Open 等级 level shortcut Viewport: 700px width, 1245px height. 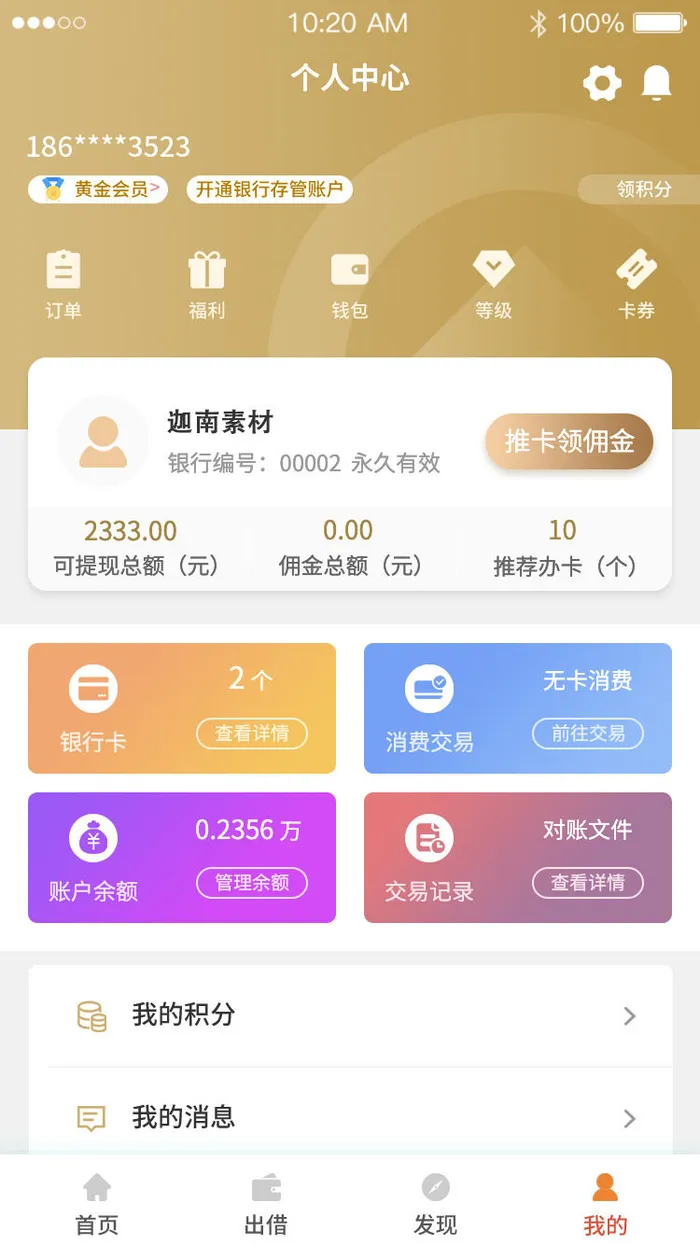click(493, 285)
